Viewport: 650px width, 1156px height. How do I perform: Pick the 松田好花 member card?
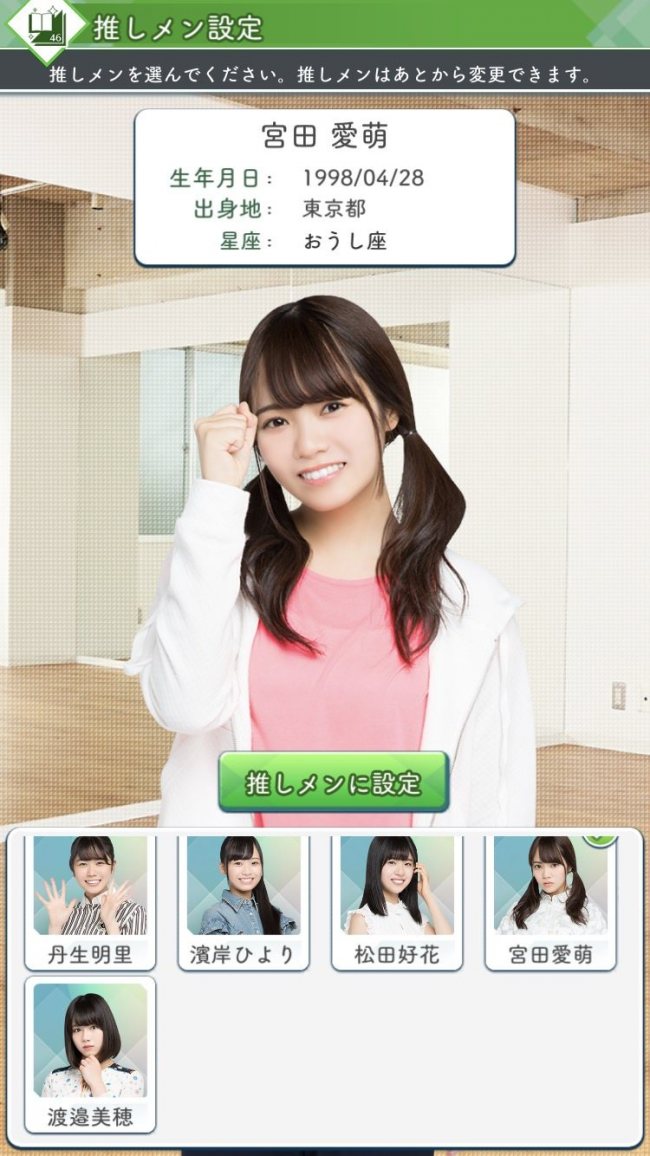click(x=396, y=900)
